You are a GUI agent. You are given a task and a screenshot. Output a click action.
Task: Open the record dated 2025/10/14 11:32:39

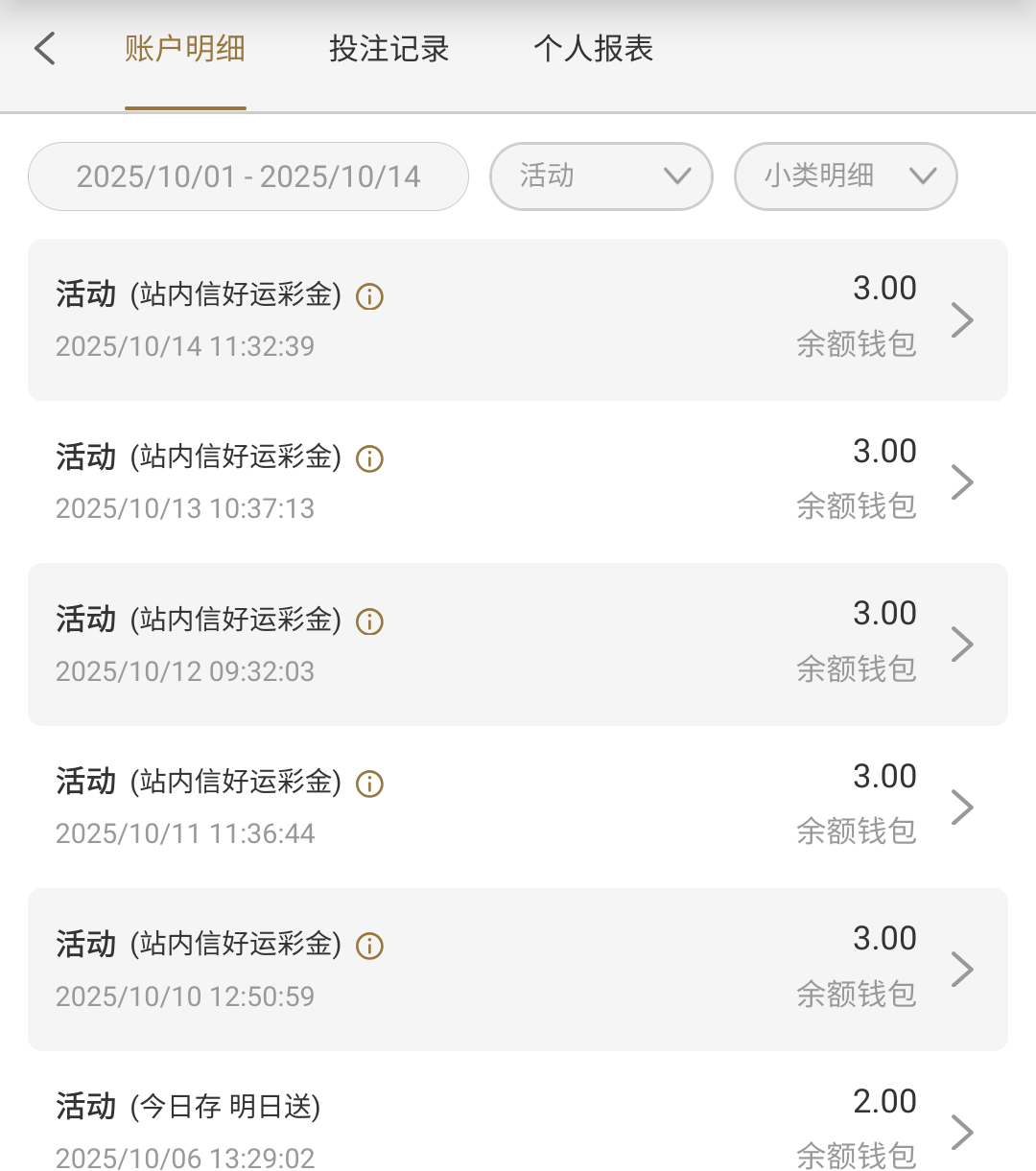click(518, 319)
